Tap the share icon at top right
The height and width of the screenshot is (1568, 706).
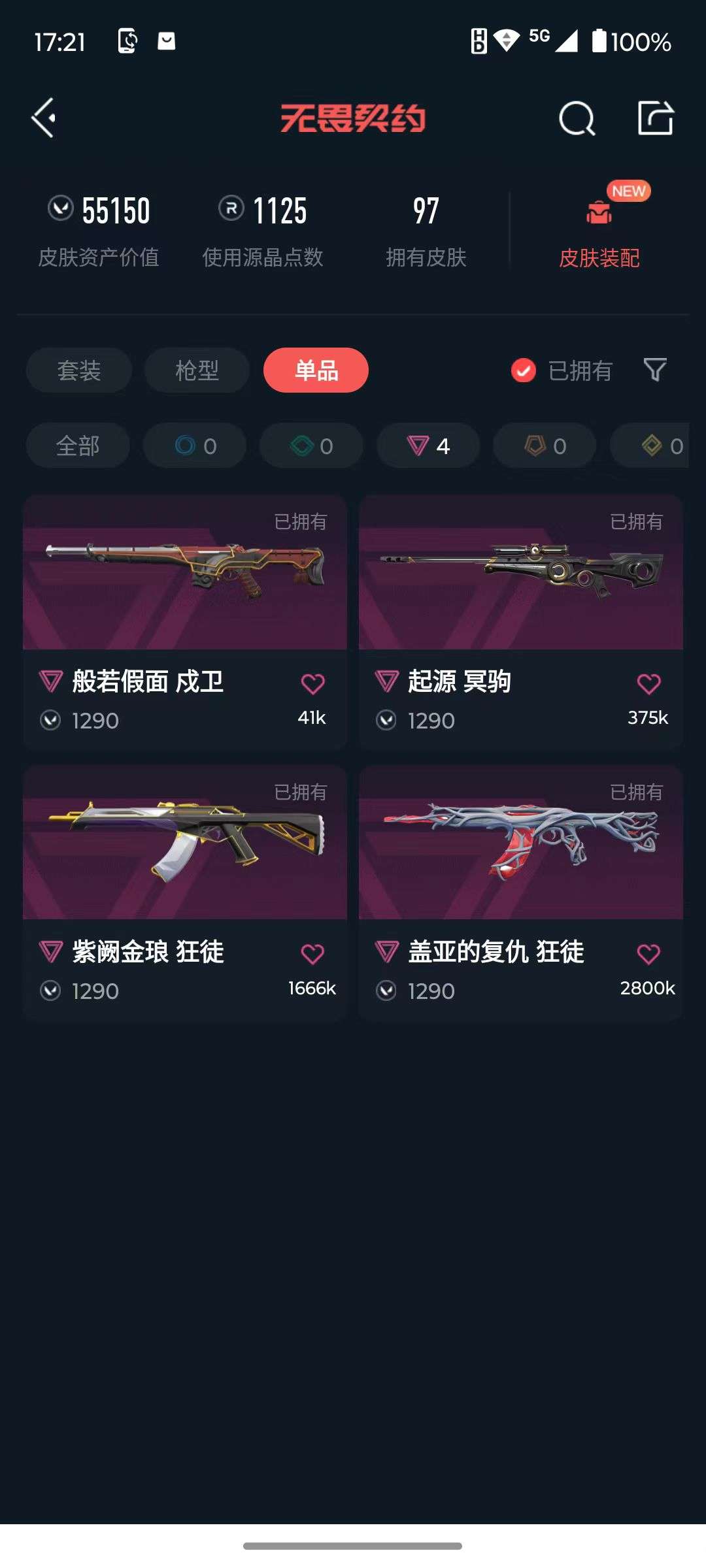click(x=656, y=116)
